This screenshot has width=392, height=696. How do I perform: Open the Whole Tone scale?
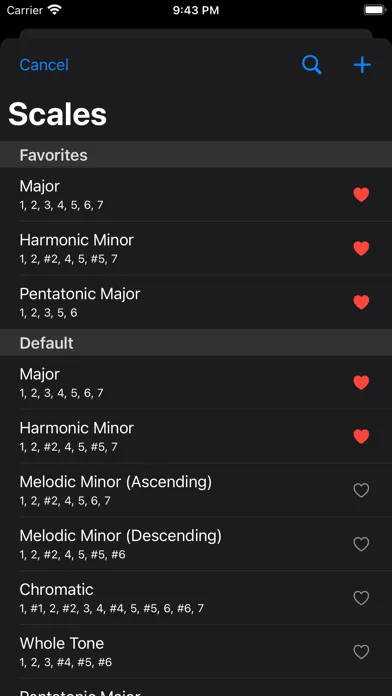(x=196, y=652)
